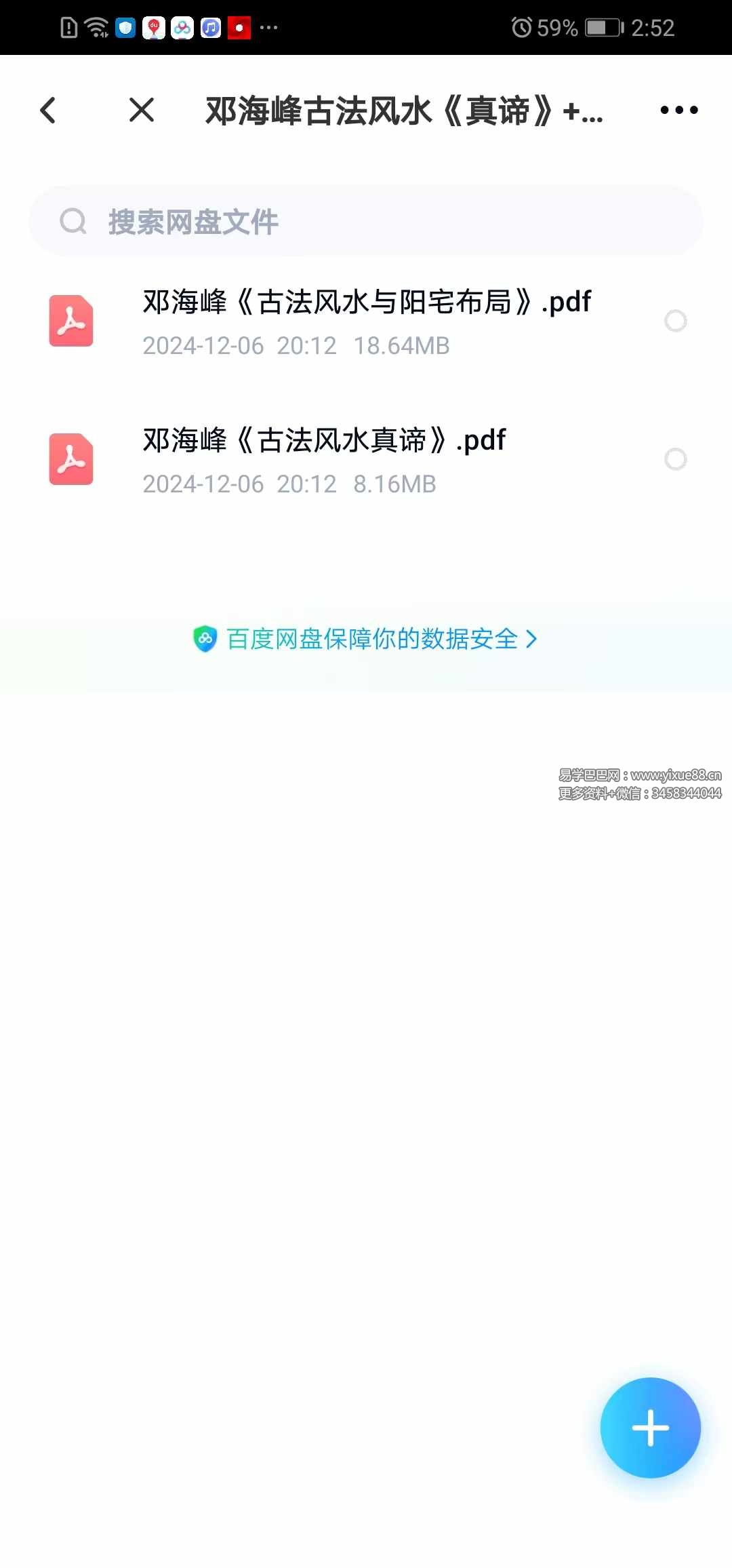Select the checkbox for 古法风水与阳宅布局 pdf

[x=675, y=321]
